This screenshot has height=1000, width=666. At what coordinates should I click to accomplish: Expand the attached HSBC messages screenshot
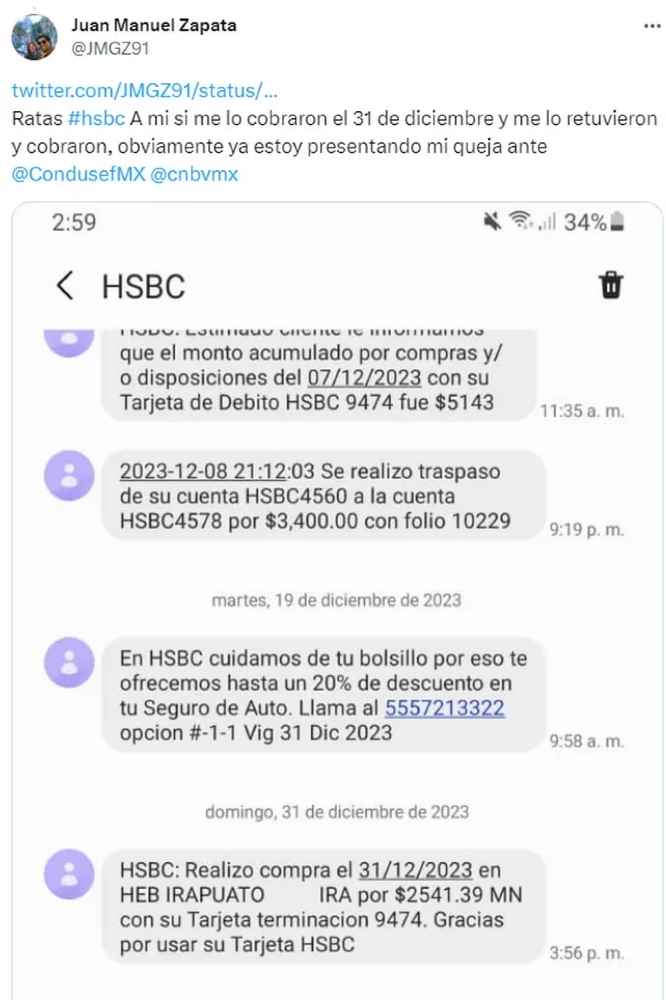(337, 600)
